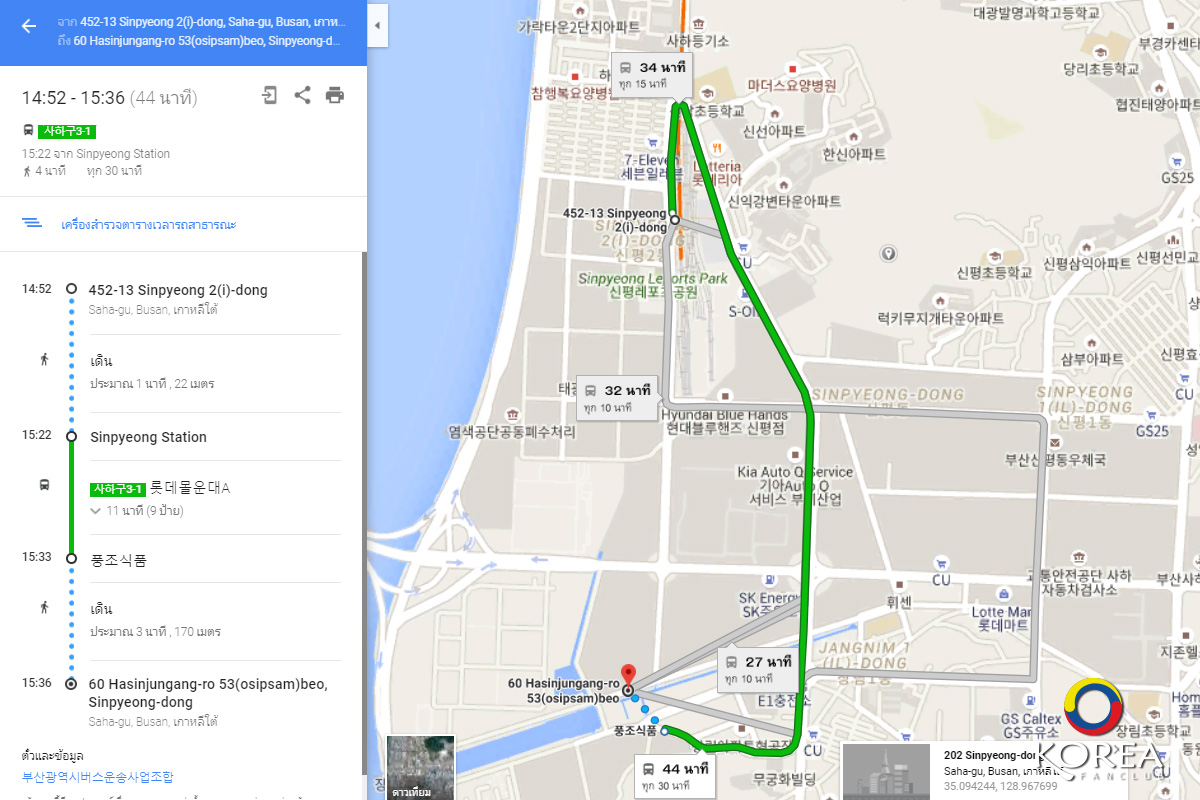
Task: Switch to satellite view thumbnail
Action: 421,768
